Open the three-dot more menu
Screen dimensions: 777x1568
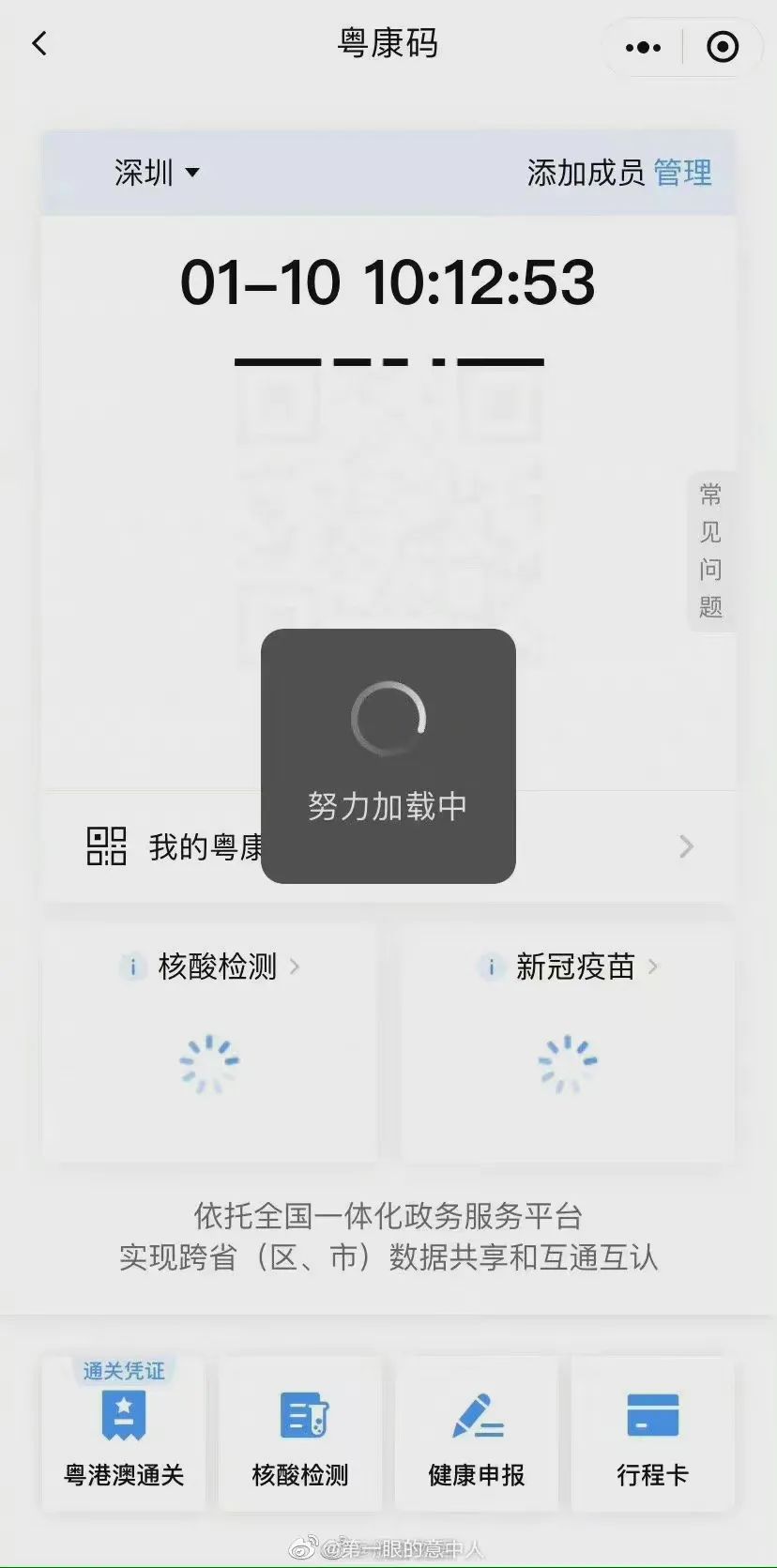643,47
